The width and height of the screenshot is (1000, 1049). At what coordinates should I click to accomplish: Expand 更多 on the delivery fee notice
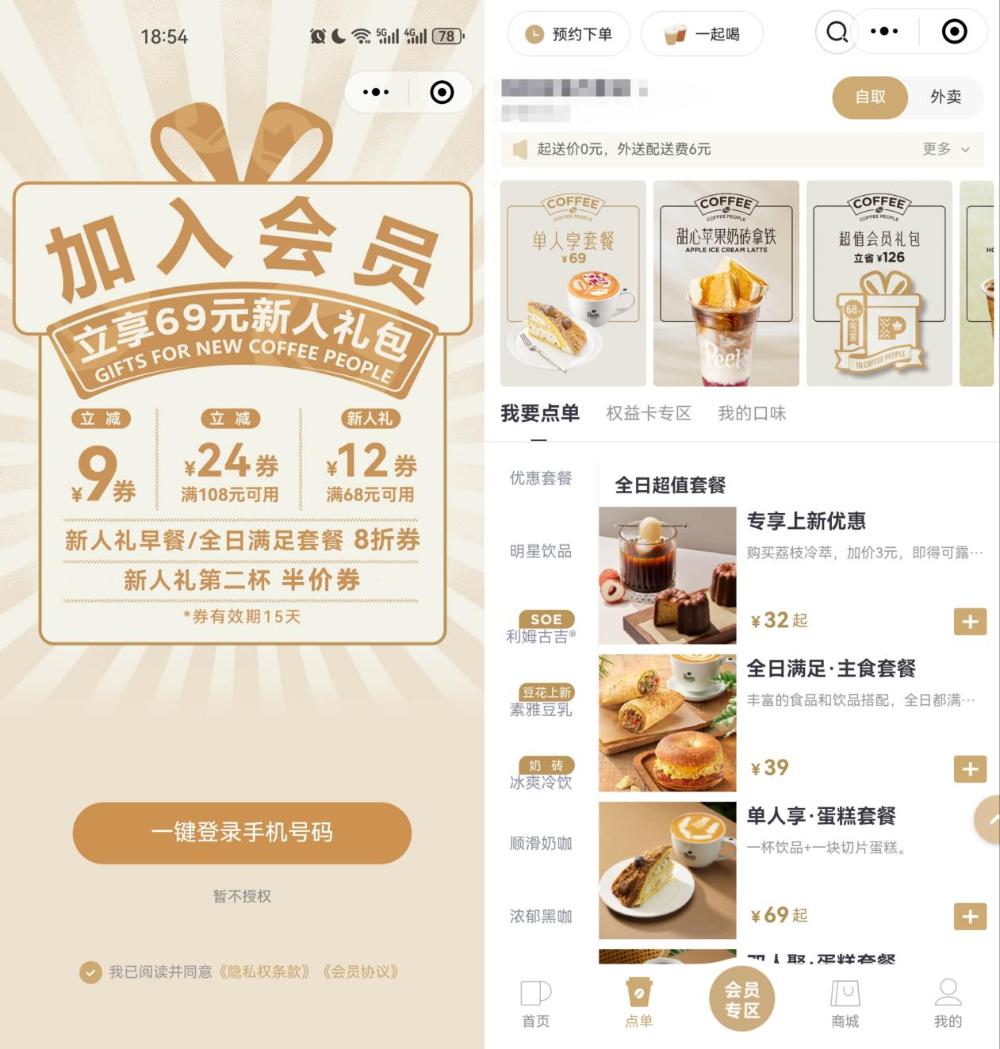click(946, 149)
